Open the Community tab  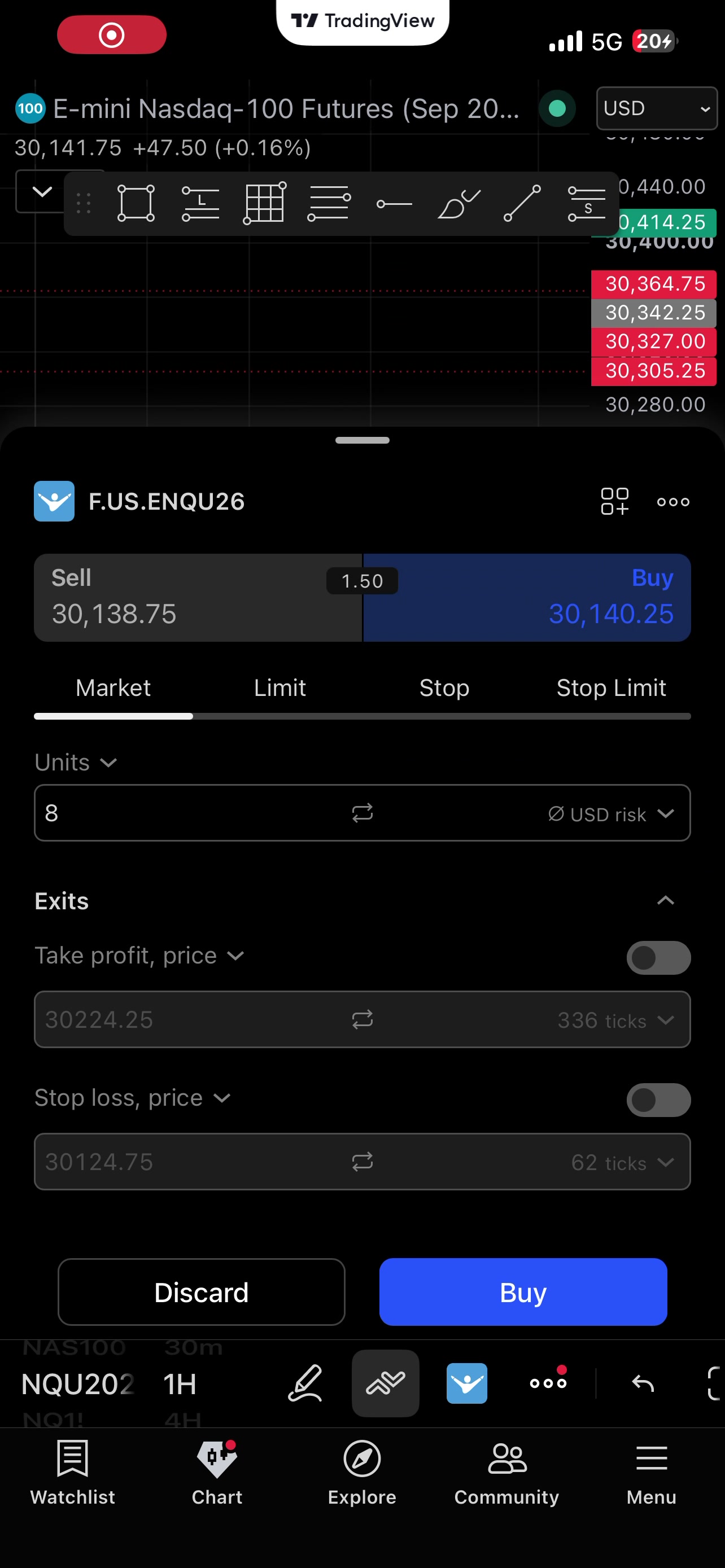tap(506, 1472)
